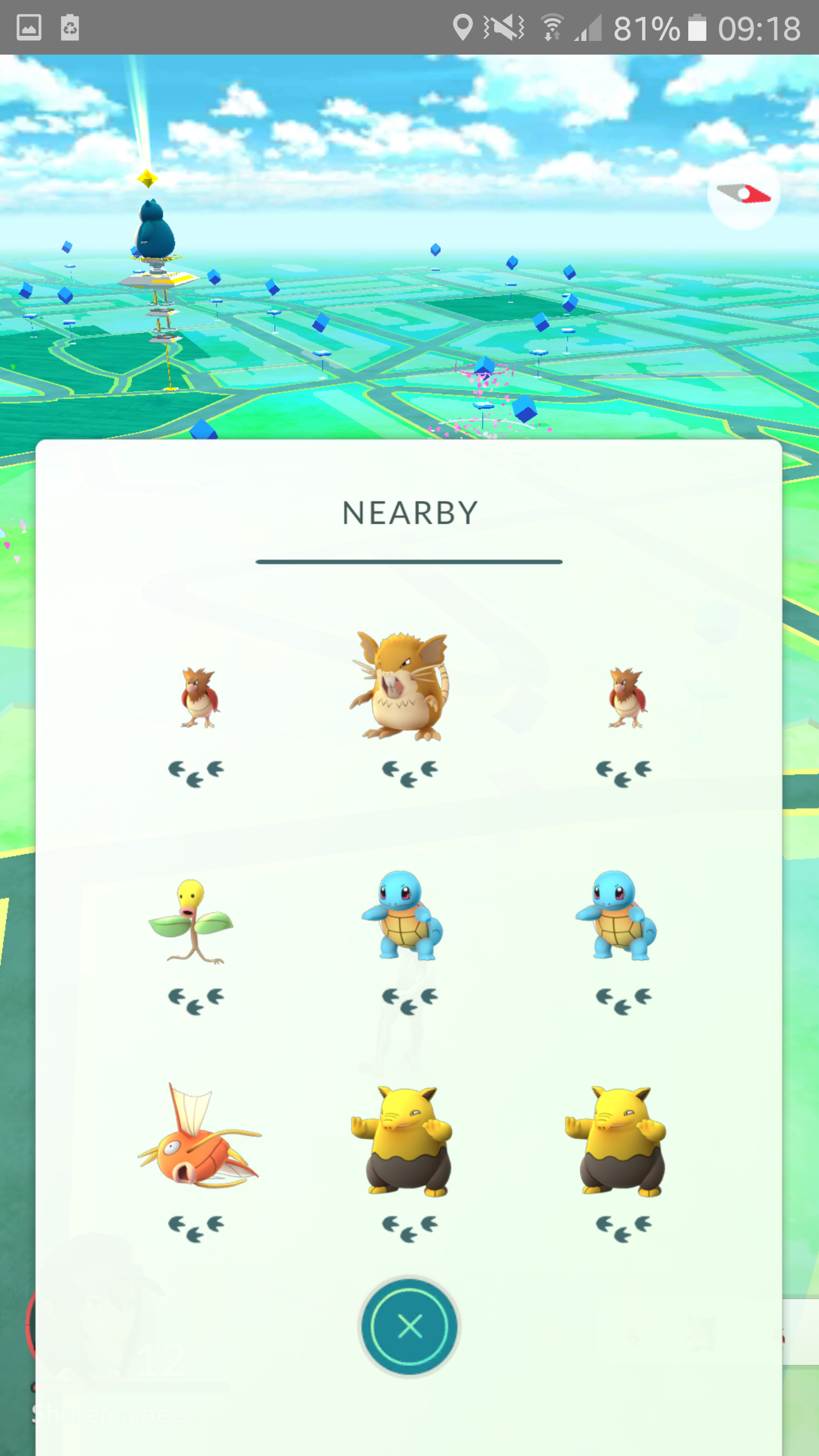Tap the compass icon on the map

click(x=743, y=195)
